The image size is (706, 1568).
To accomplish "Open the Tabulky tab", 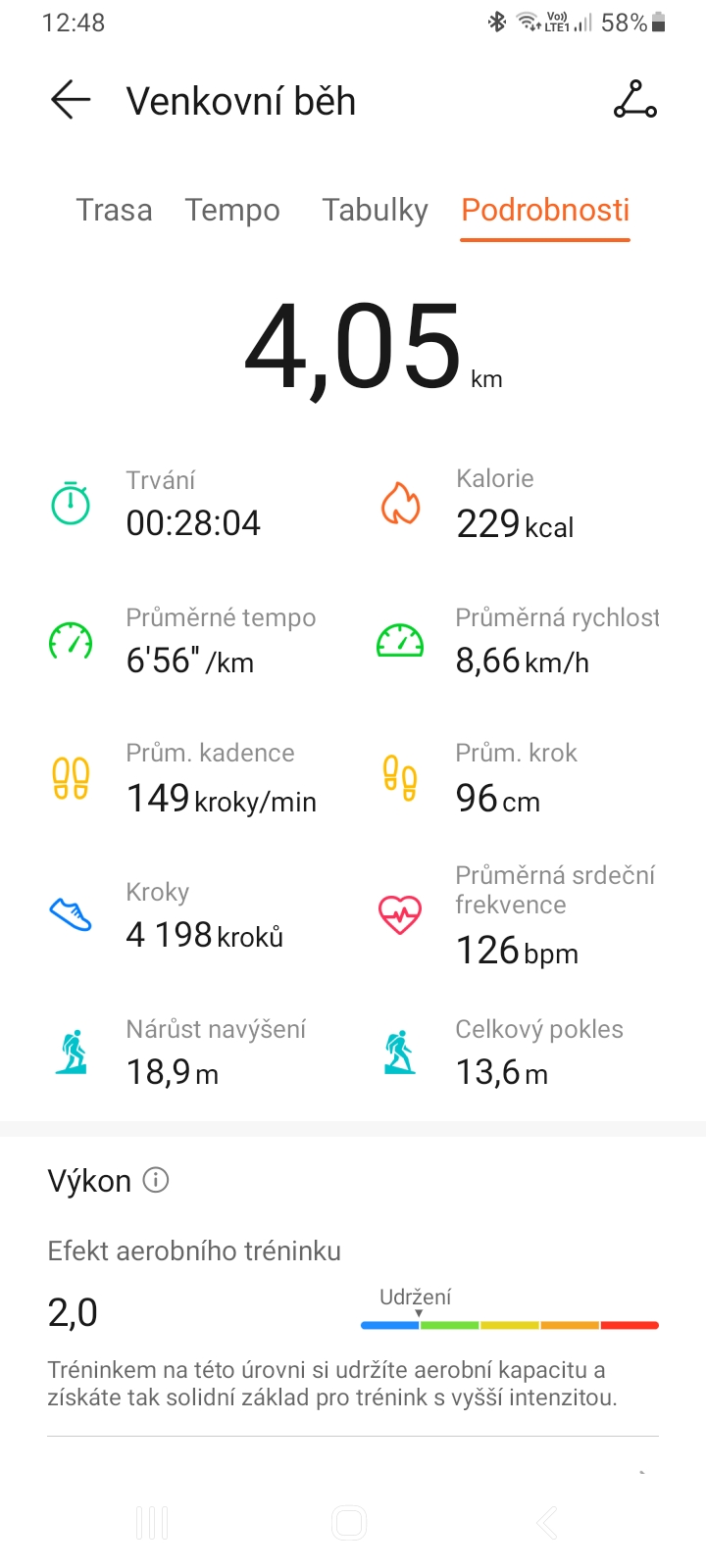I will (376, 210).
